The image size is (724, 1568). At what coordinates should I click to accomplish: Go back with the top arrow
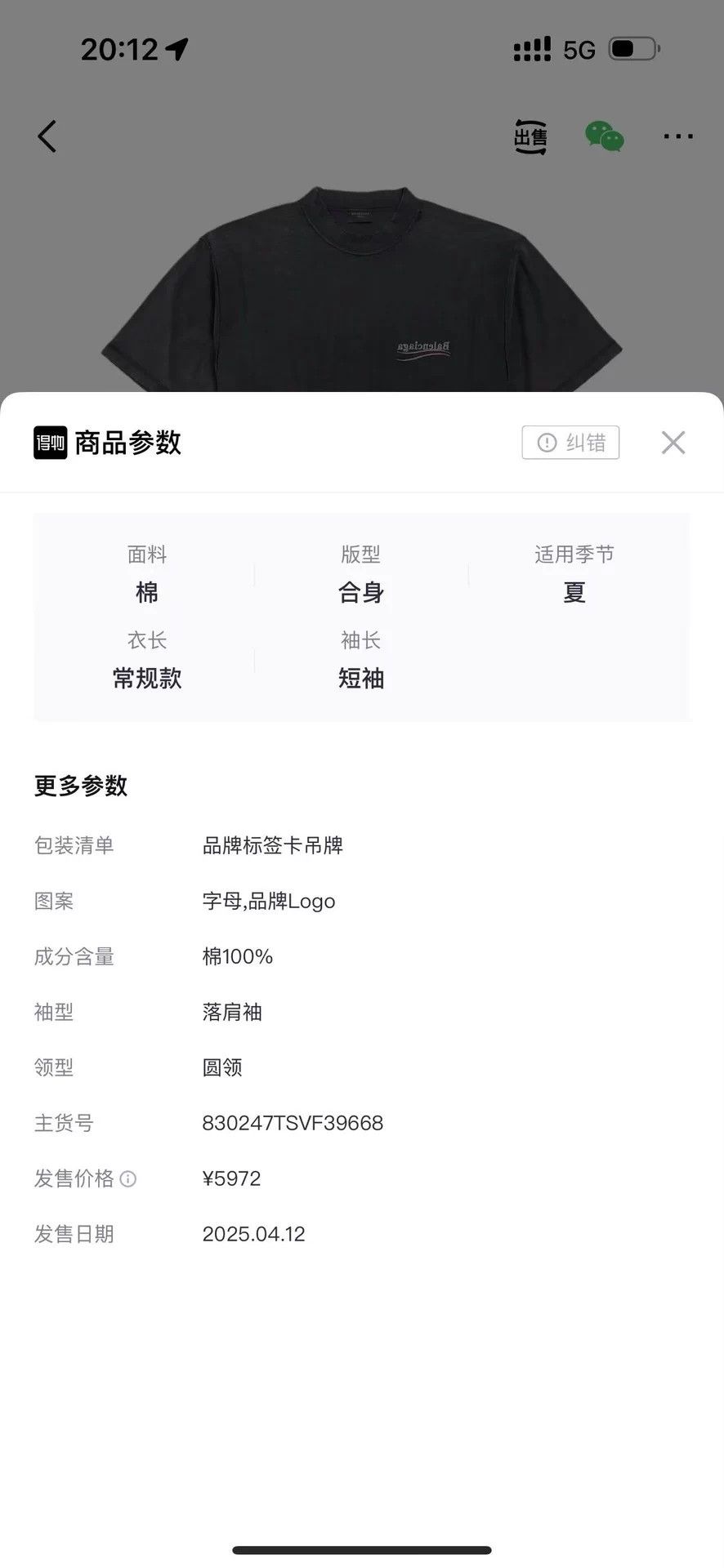(x=47, y=136)
